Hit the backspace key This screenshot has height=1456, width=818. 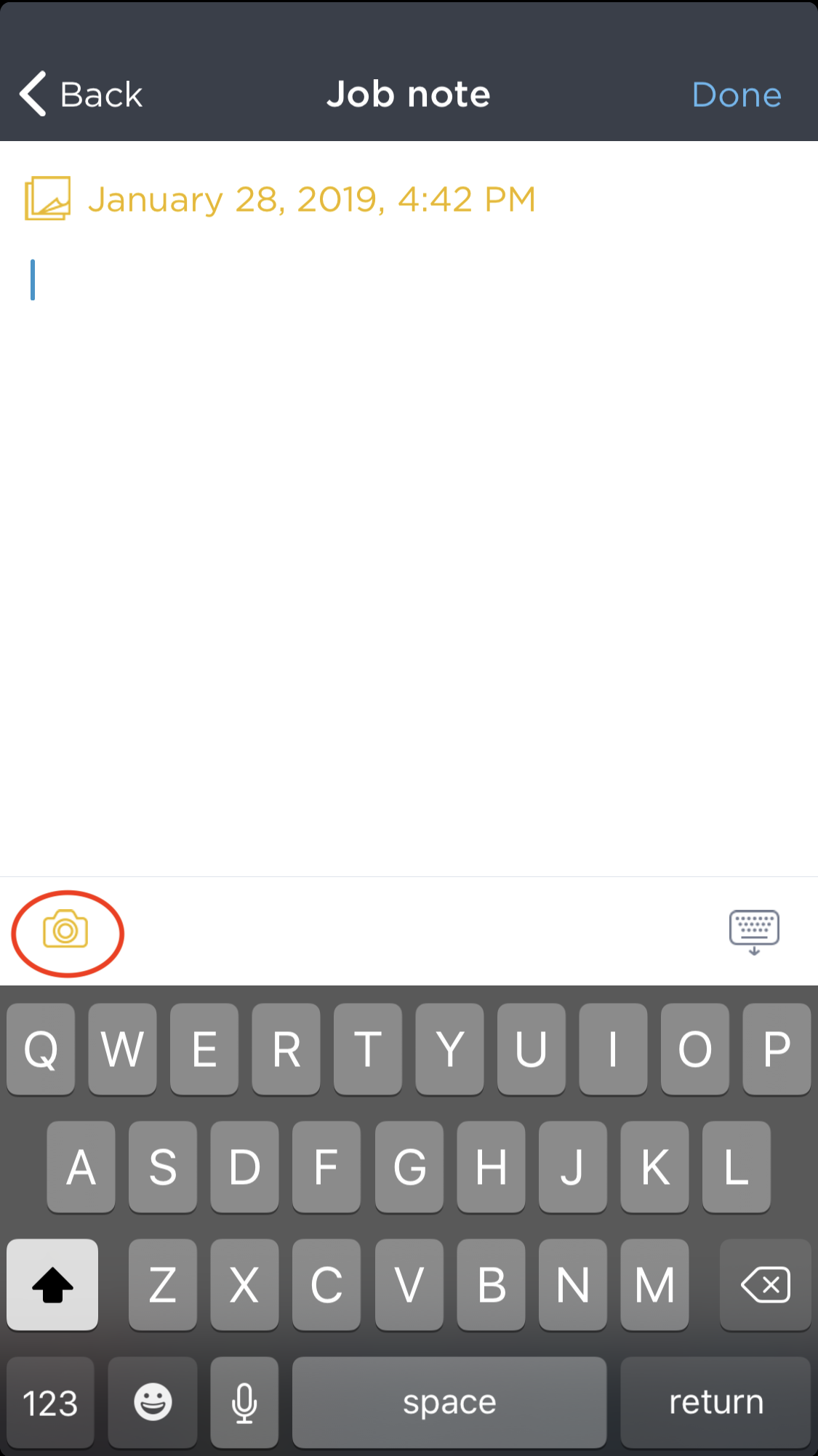(765, 1284)
